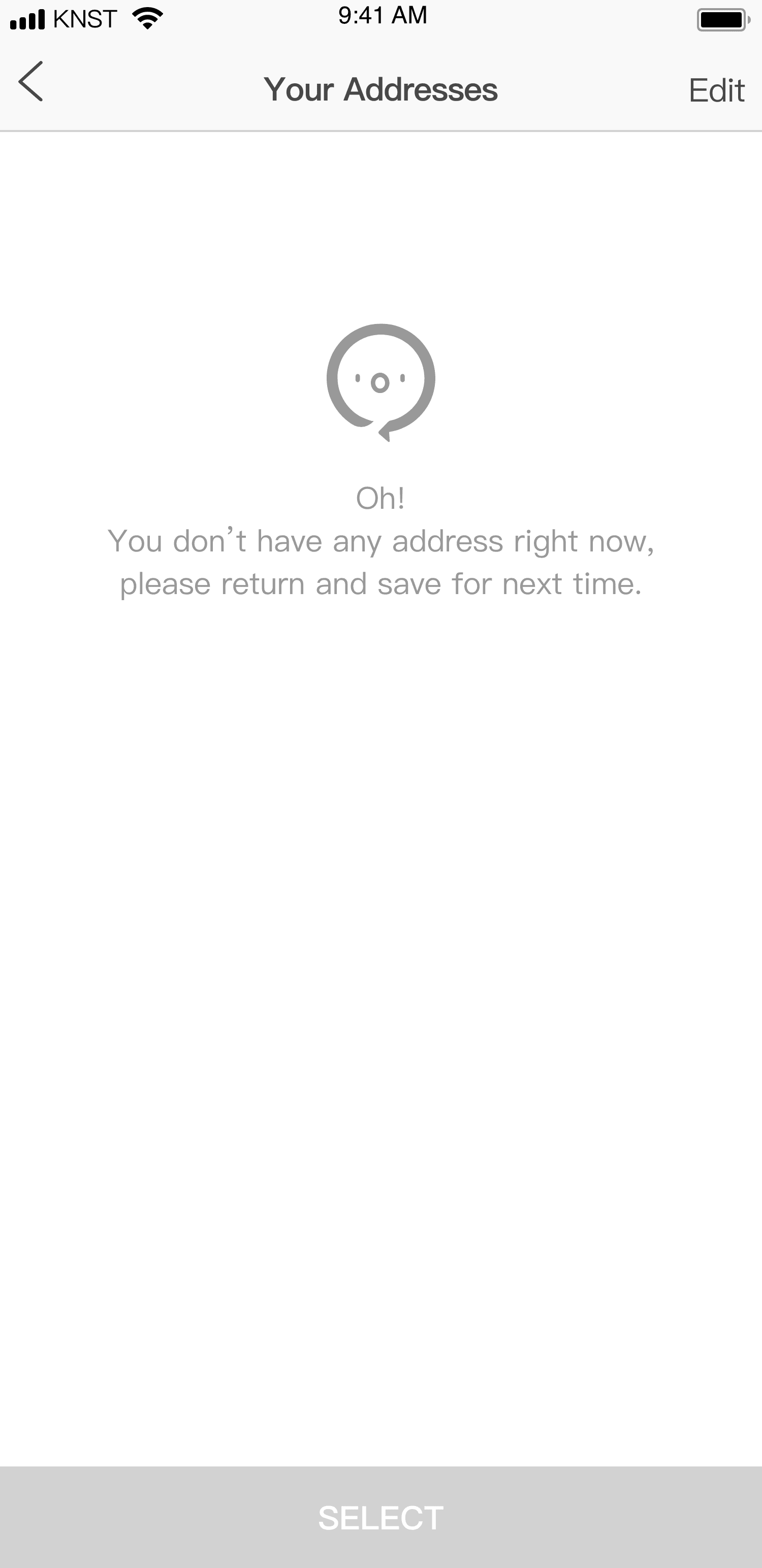
Task: Go back from Your Addresses
Action: tap(30, 81)
